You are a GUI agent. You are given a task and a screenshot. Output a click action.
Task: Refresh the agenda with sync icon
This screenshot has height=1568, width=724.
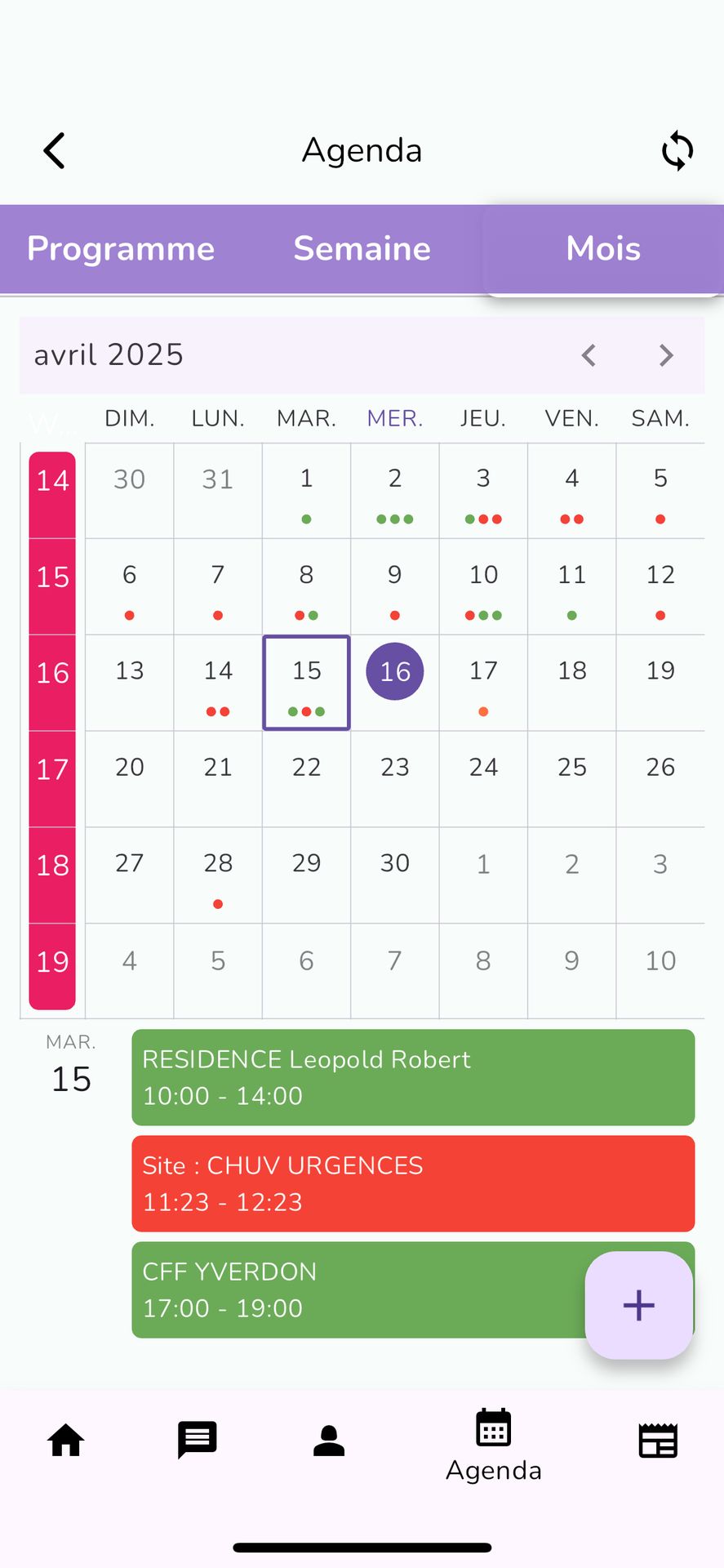click(677, 151)
